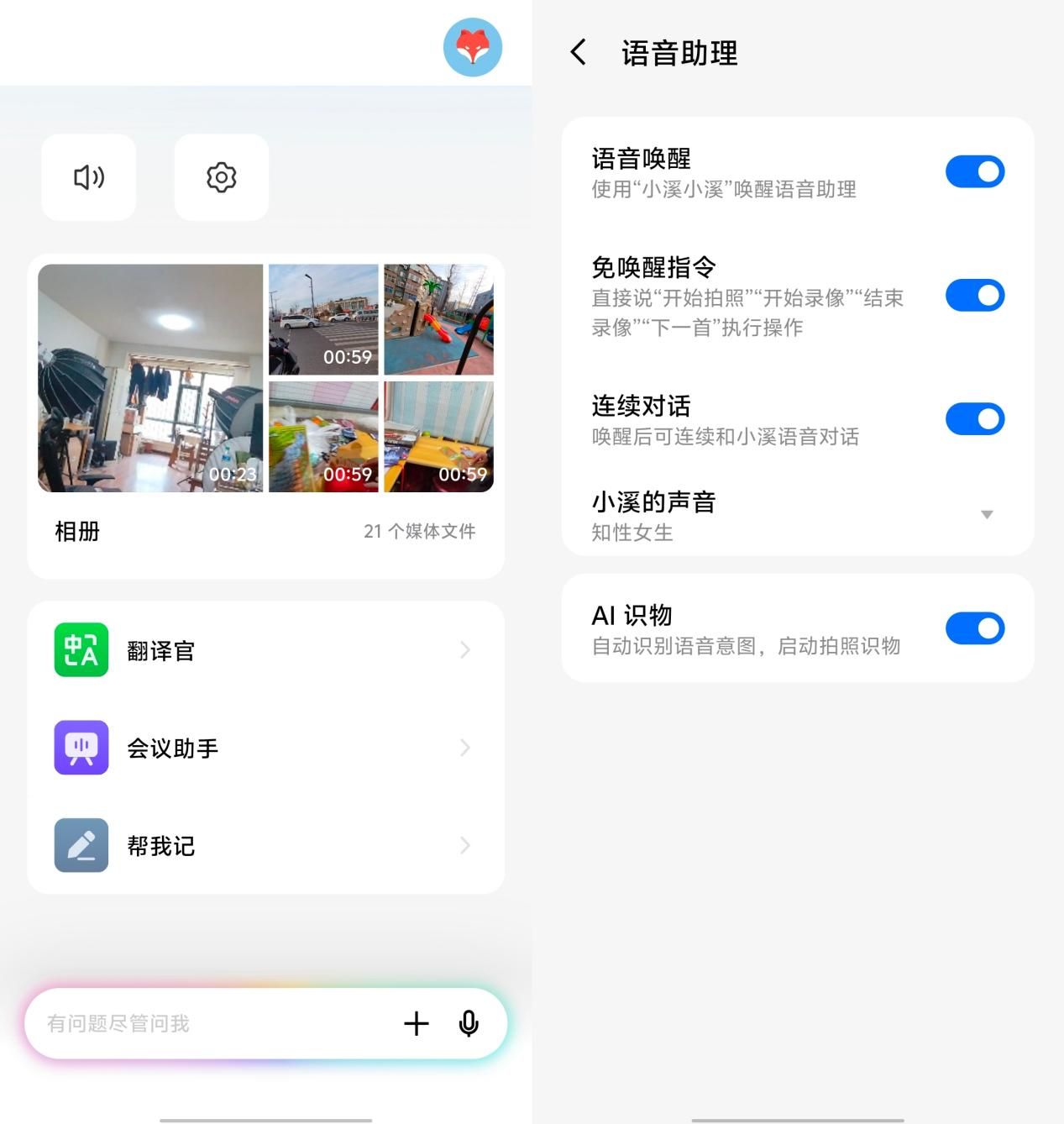
Task: Turn off 免唤醒指令 switch
Action: click(x=974, y=296)
